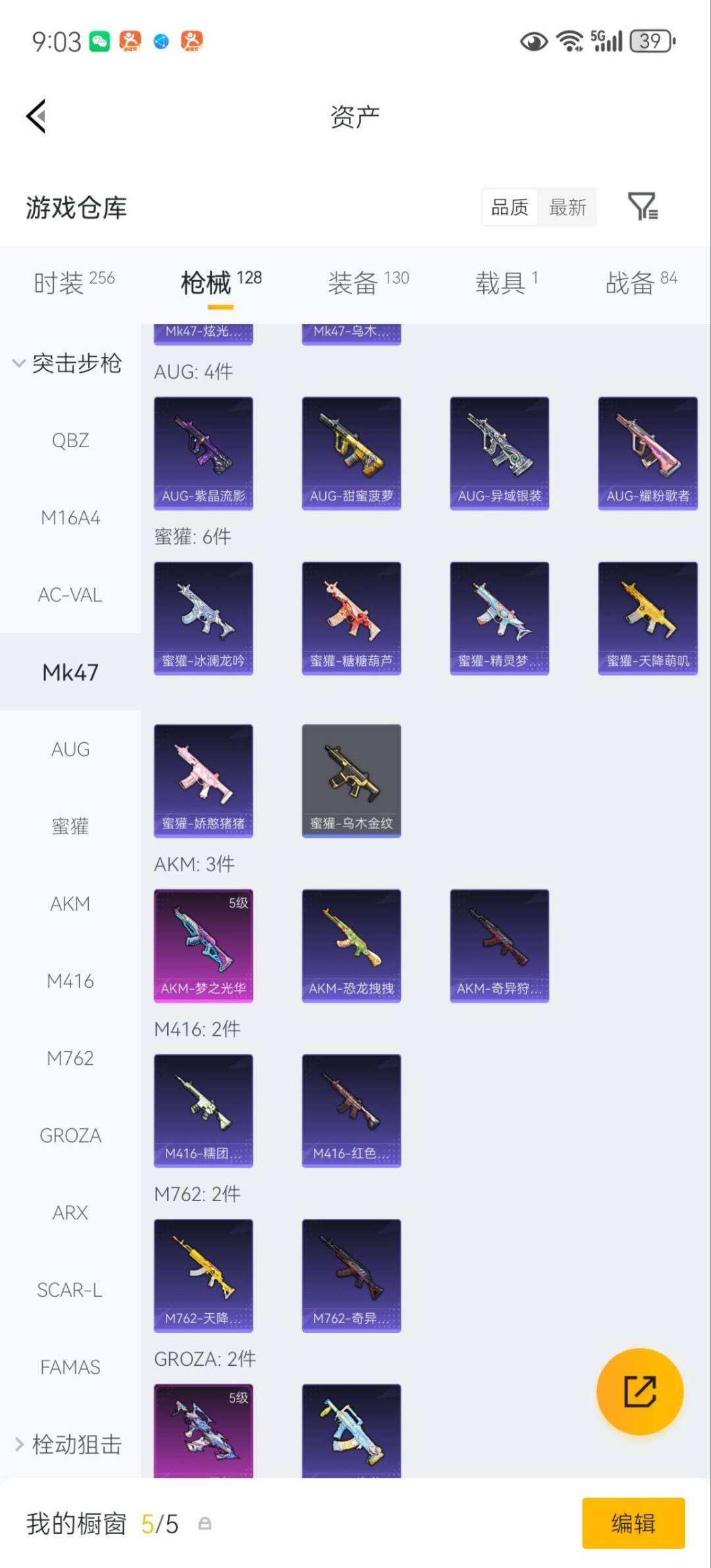
Task: Switch to the 战备 tab
Action: 641,282
